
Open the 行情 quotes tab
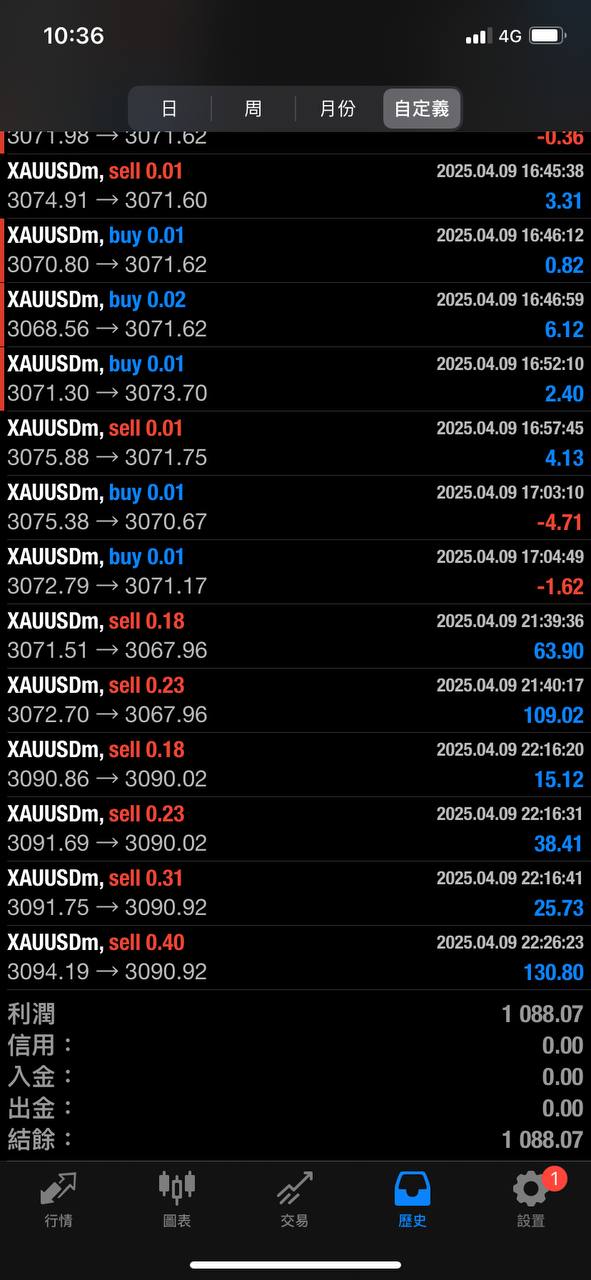58,1200
